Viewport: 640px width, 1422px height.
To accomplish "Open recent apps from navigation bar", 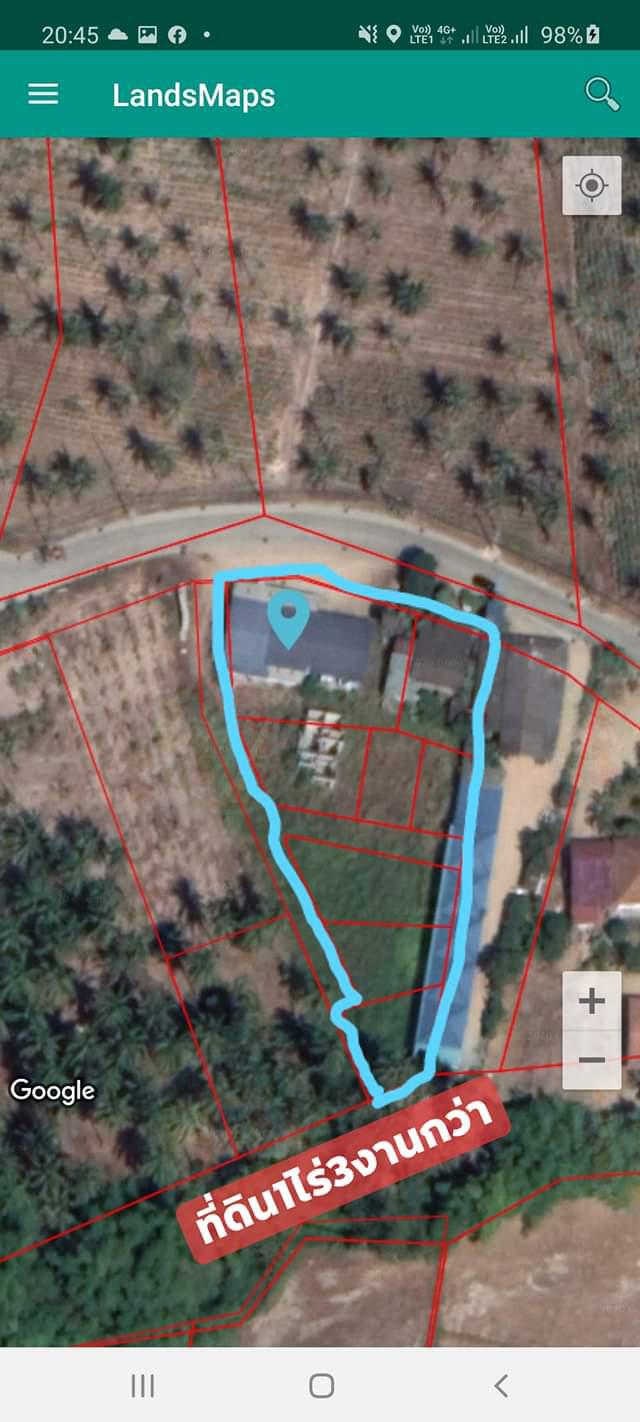I will click(x=142, y=1385).
